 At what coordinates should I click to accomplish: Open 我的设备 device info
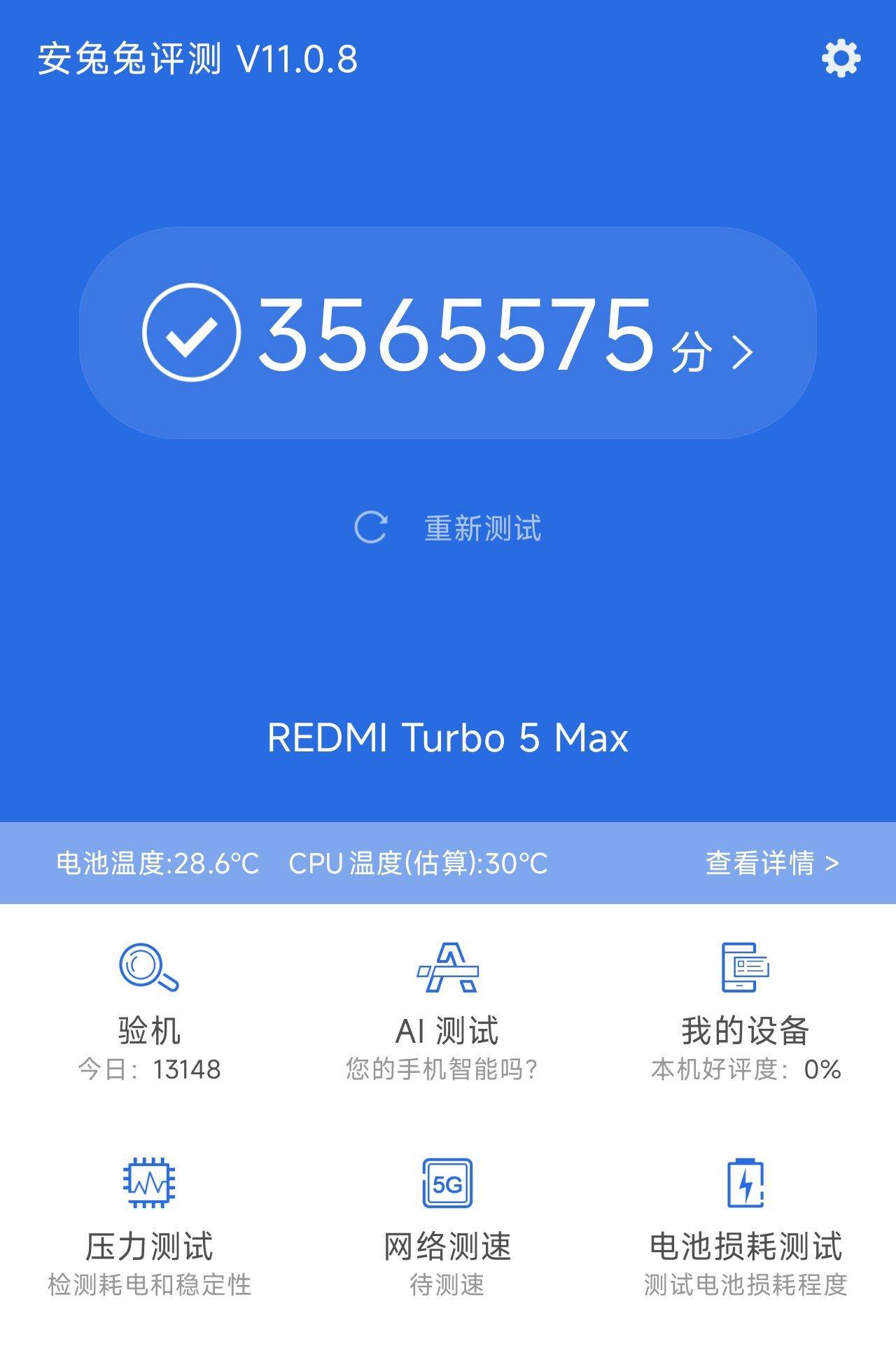click(745, 1008)
